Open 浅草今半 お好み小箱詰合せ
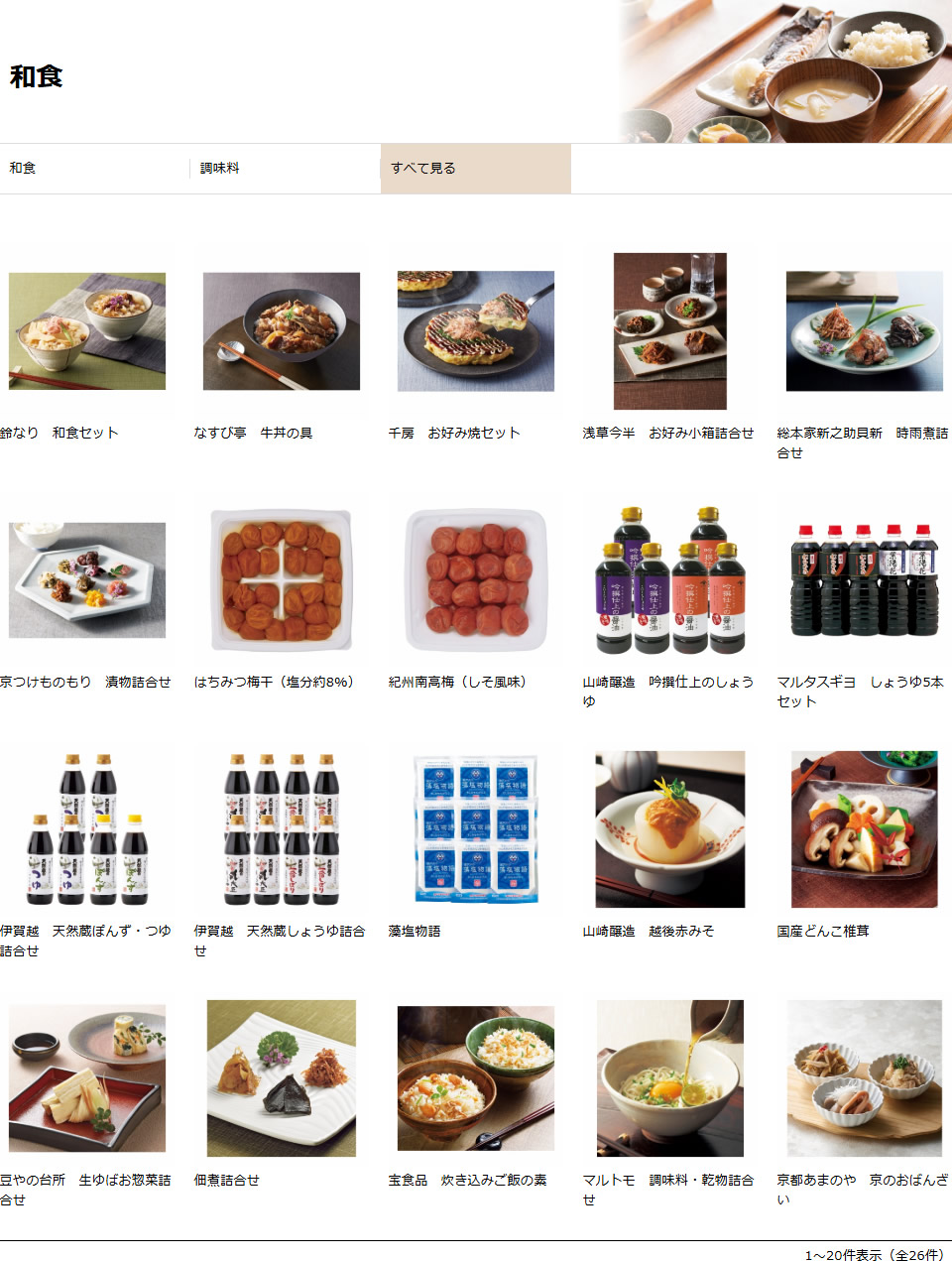The width and height of the screenshot is (952, 1261). pos(670,331)
